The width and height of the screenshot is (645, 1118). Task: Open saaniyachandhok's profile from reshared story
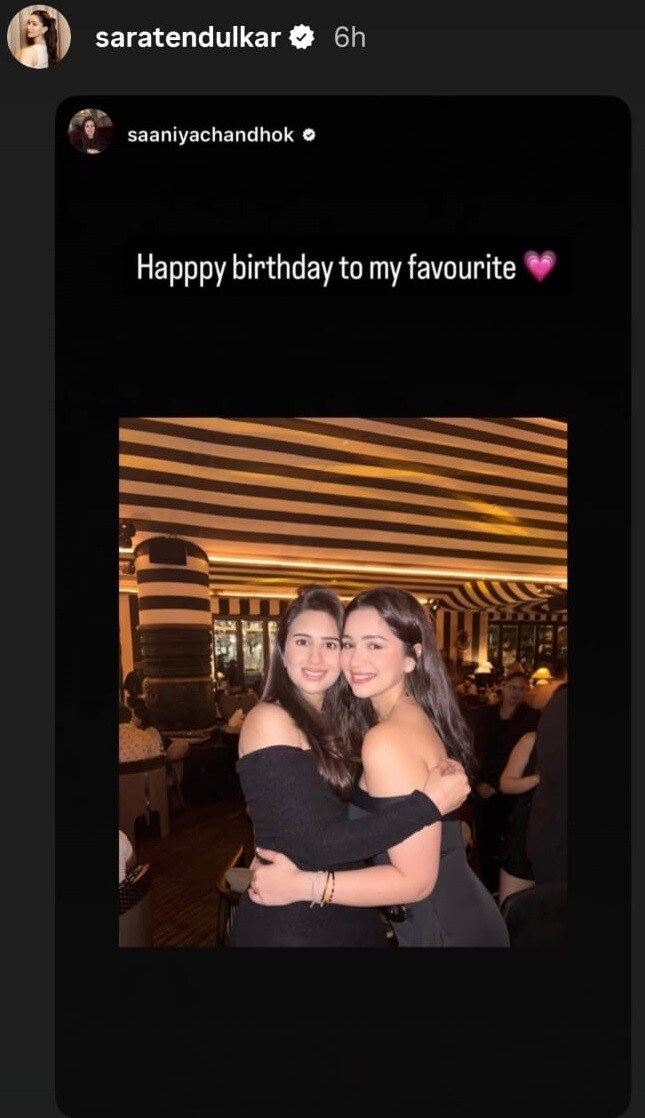click(210, 134)
